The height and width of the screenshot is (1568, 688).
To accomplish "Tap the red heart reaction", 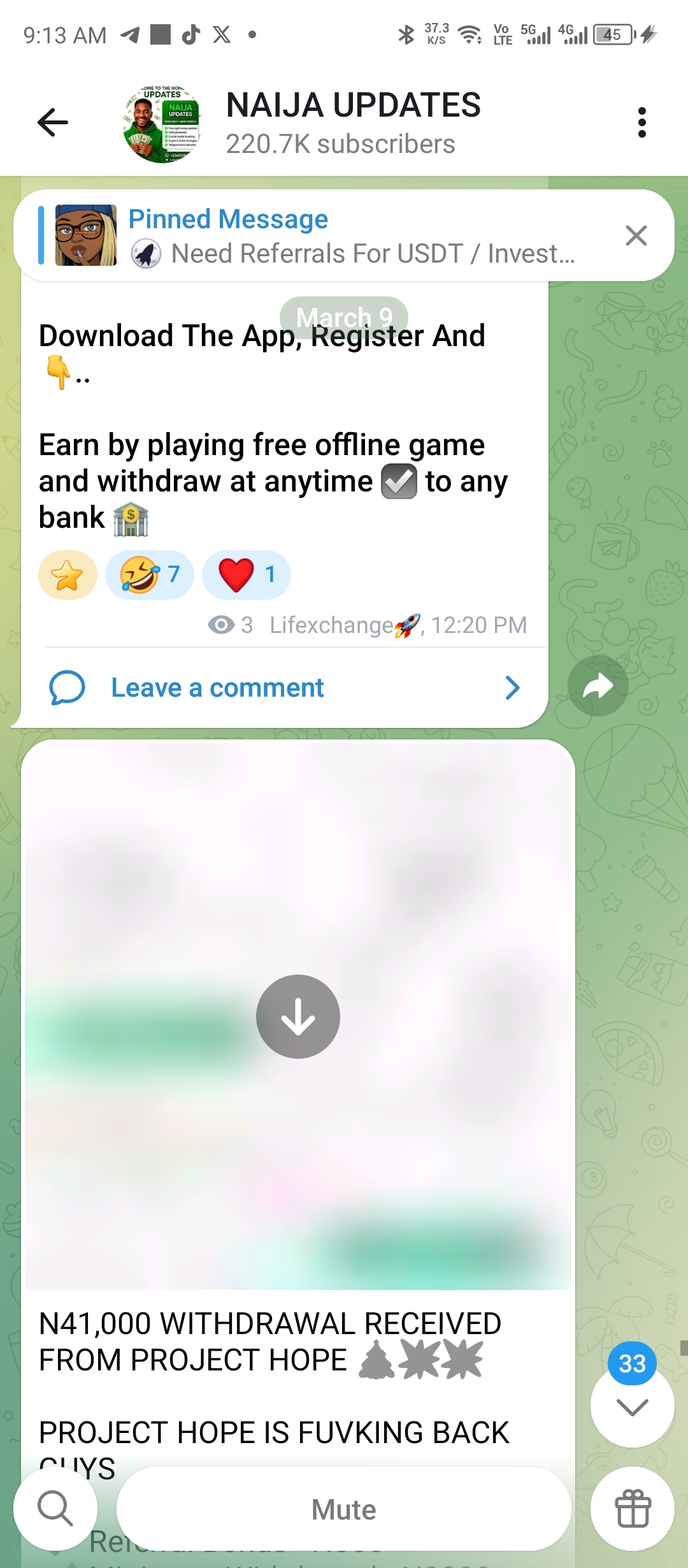I will click(247, 575).
